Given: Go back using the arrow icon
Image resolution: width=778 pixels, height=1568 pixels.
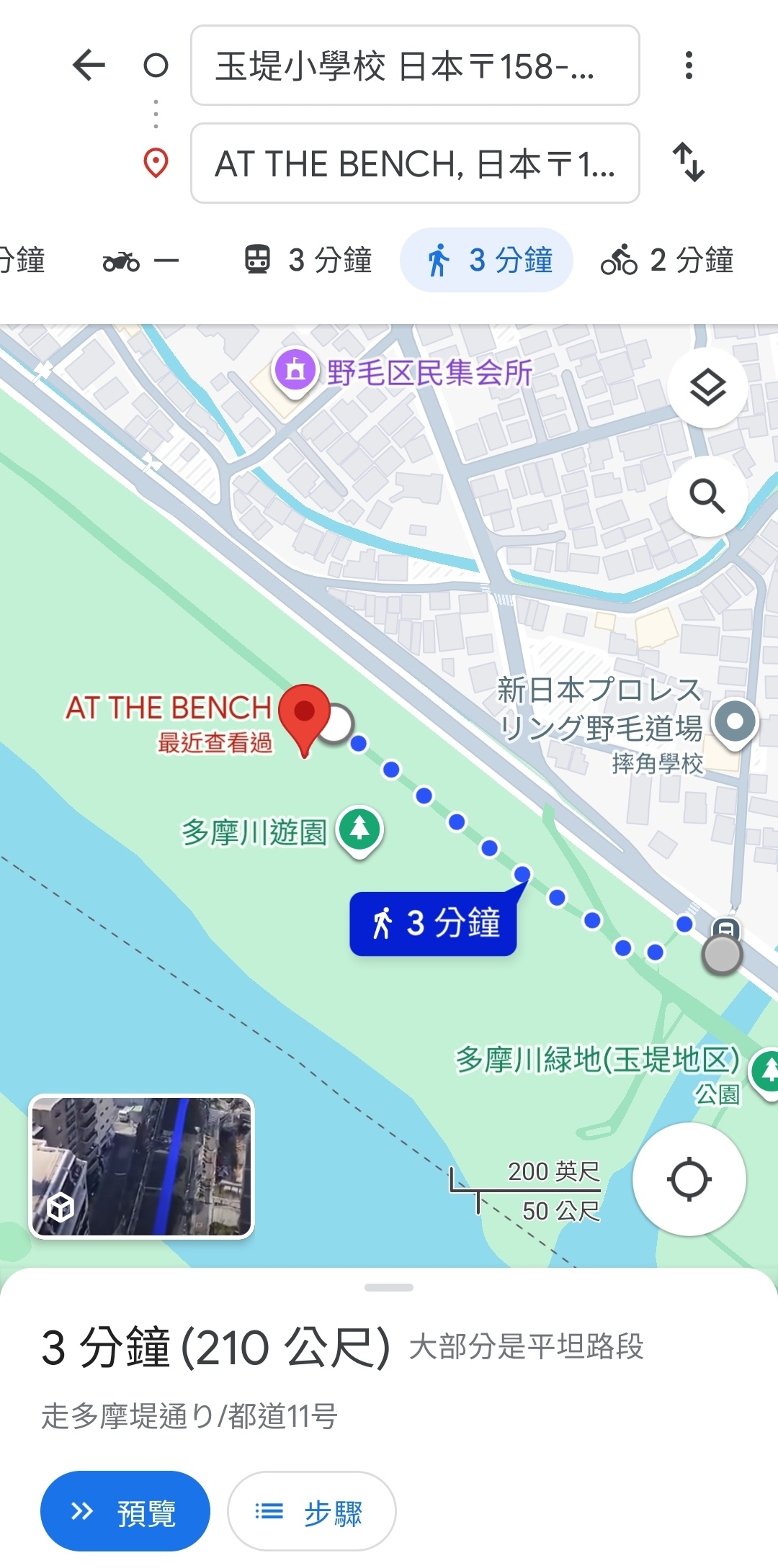Looking at the screenshot, I should pos(89,66).
